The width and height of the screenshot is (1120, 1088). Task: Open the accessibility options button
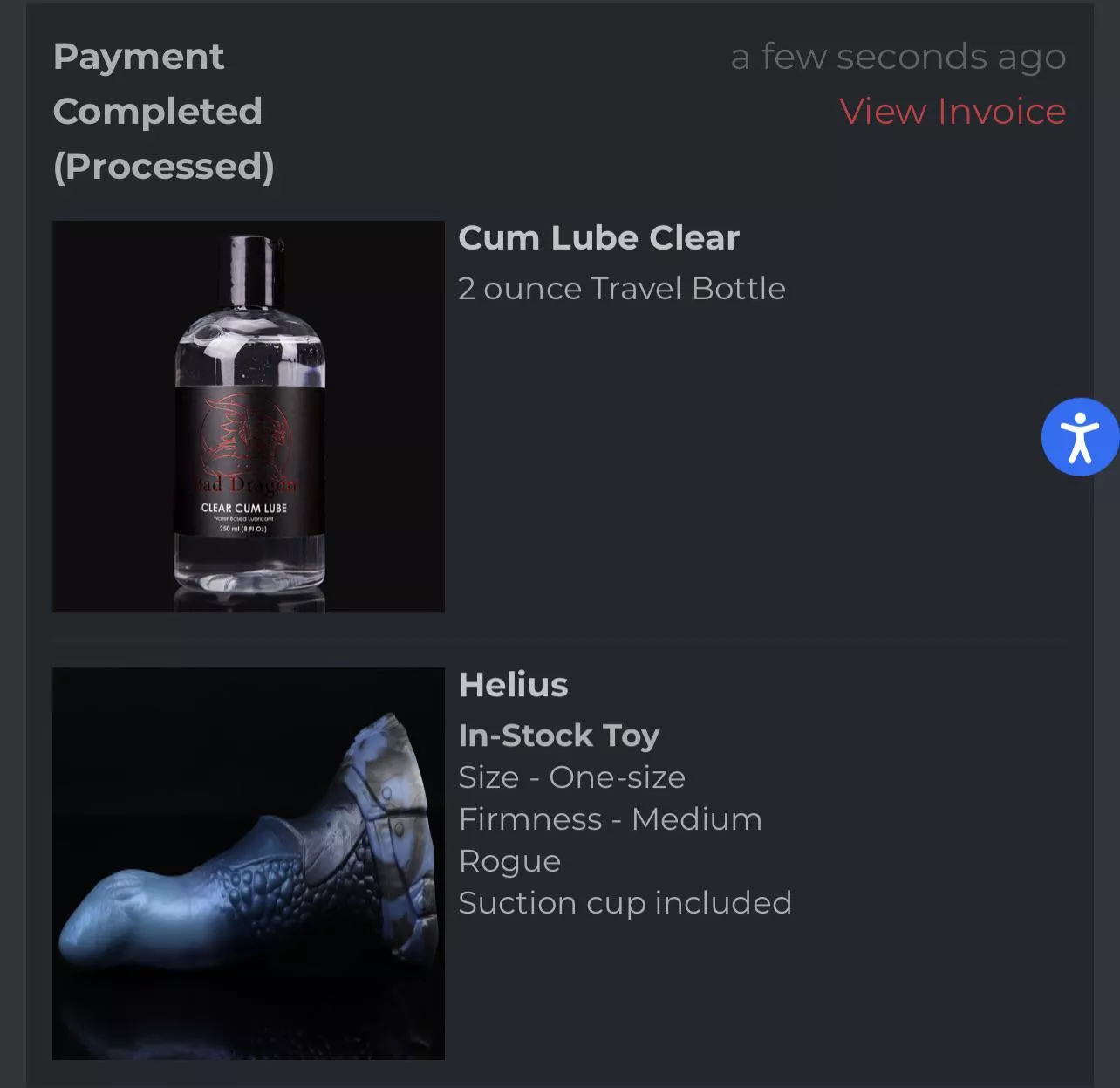coord(1080,437)
